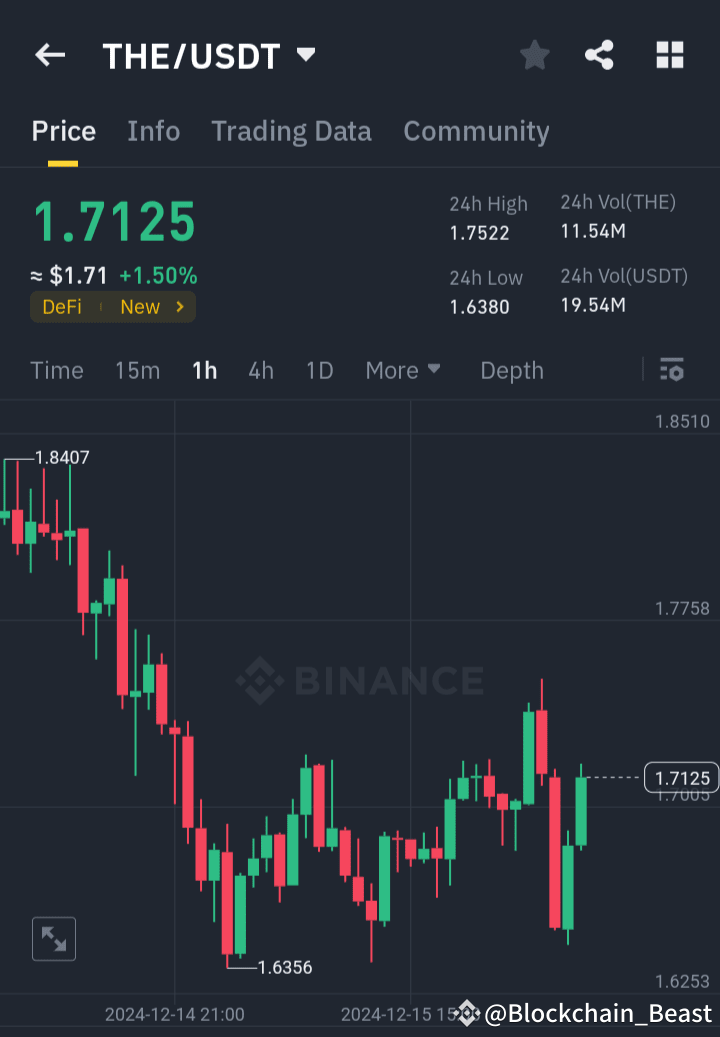Tap the Binance watermark logo on chart
Screen dimensions: 720x1037
pyautogui.click(x=360, y=680)
